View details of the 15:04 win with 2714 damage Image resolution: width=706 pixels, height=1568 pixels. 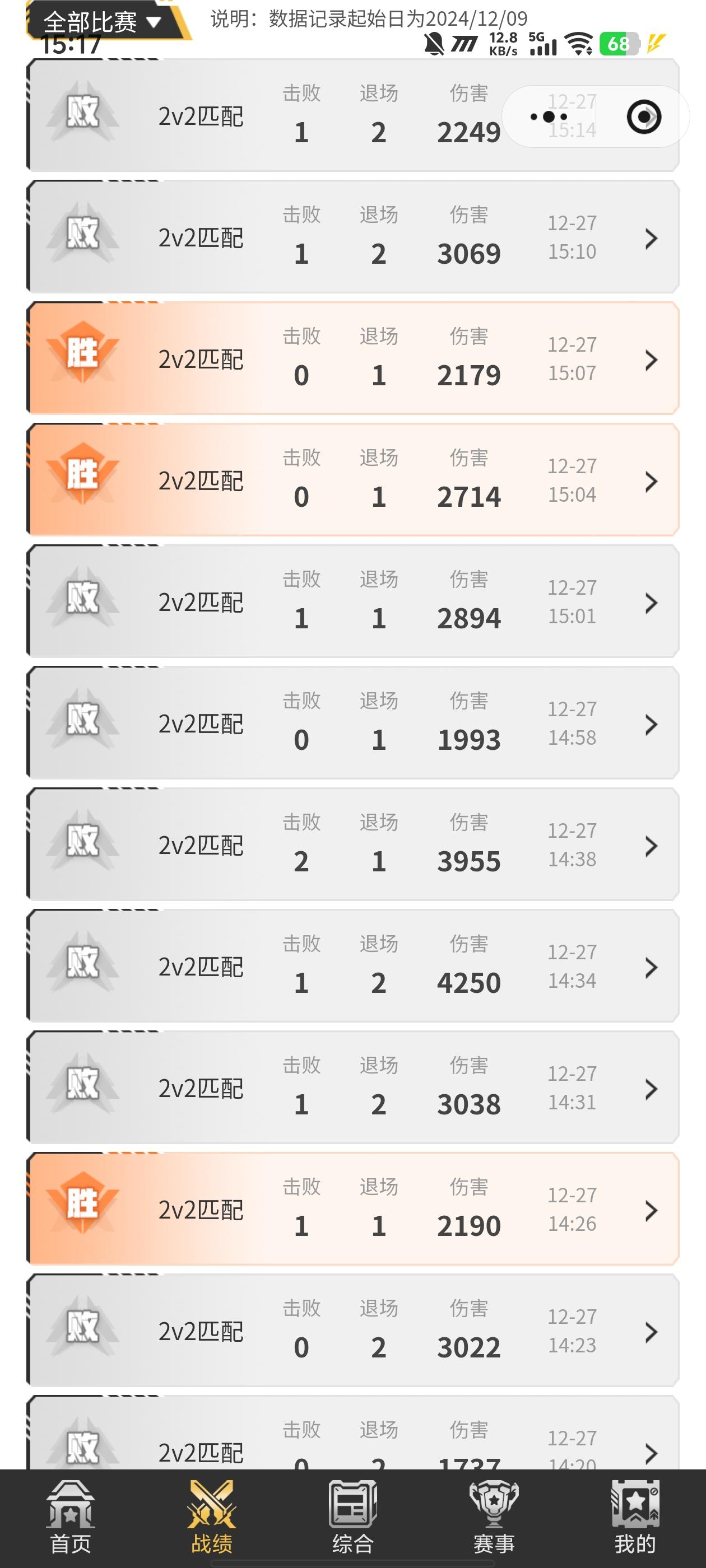pos(352,480)
